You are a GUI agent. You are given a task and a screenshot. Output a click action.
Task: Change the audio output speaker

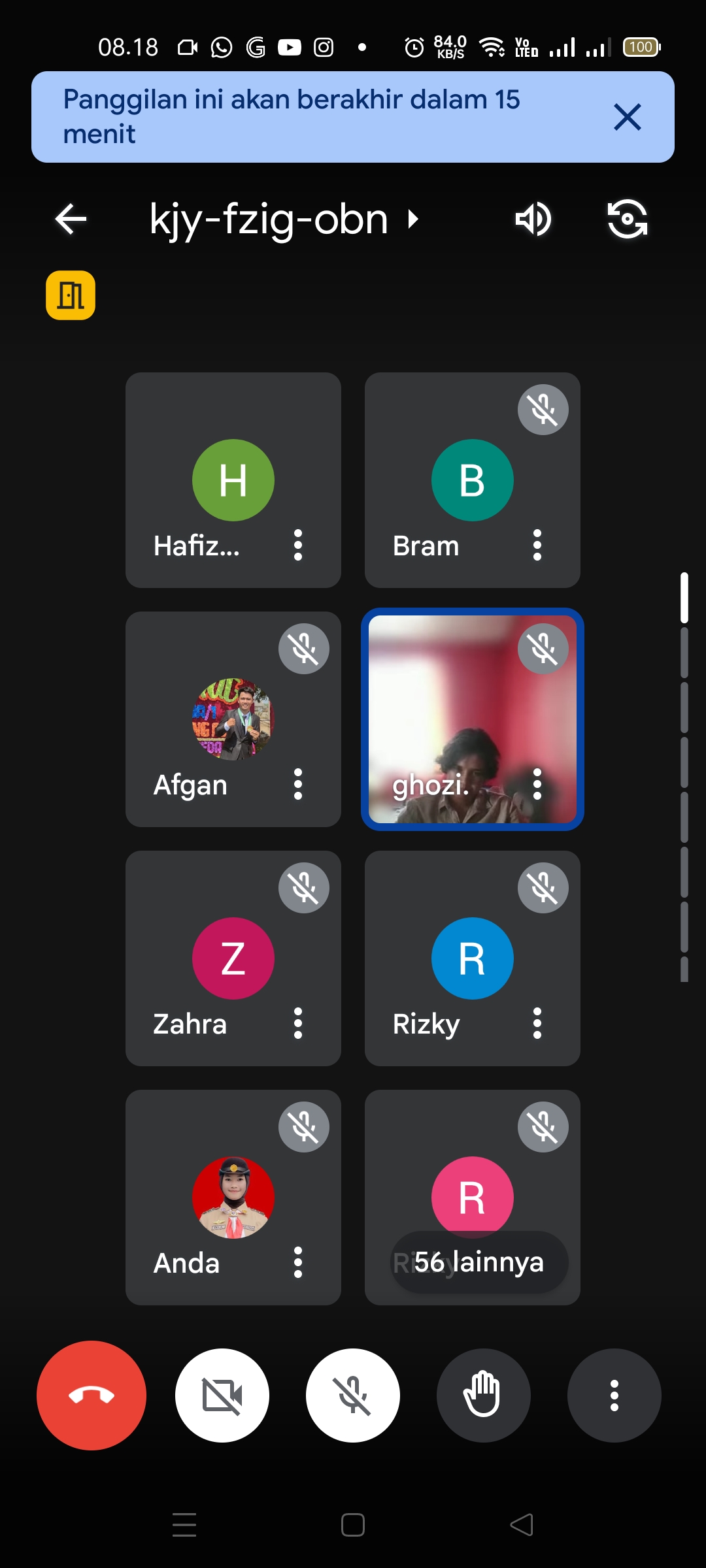(x=533, y=219)
